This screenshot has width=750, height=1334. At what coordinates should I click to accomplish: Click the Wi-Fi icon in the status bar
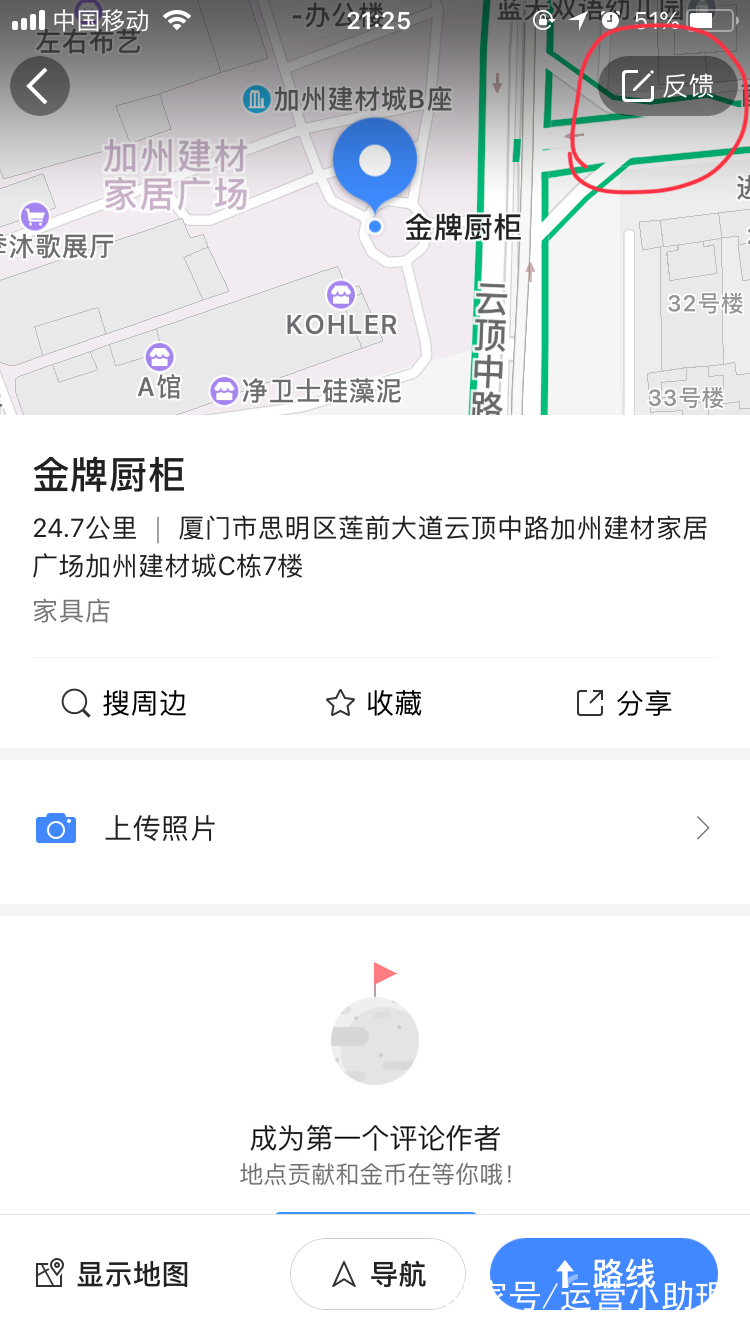click(178, 18)
